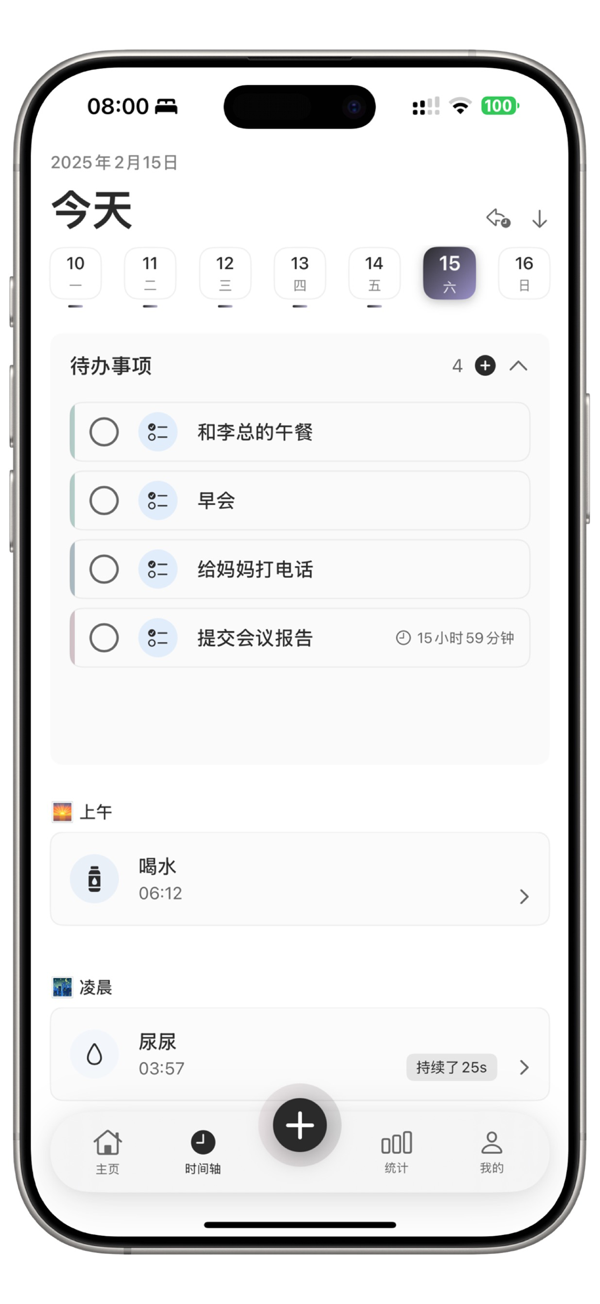This screenshot has width=600, height=1304.
Task: Open the 喝水 06:12 record
Action: tap(300, 879)
